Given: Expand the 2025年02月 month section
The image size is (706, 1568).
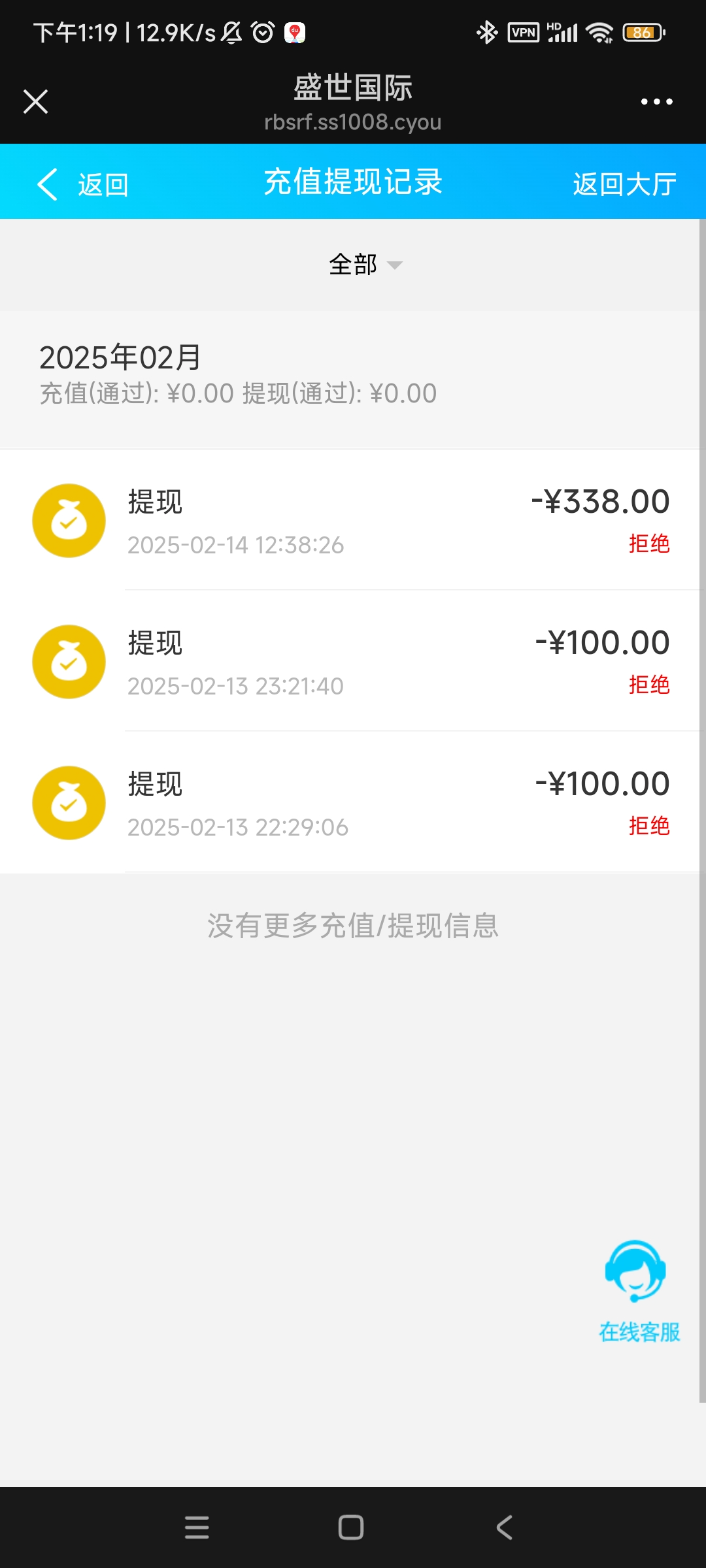Looking at the screenshot, I should [121, 356].
